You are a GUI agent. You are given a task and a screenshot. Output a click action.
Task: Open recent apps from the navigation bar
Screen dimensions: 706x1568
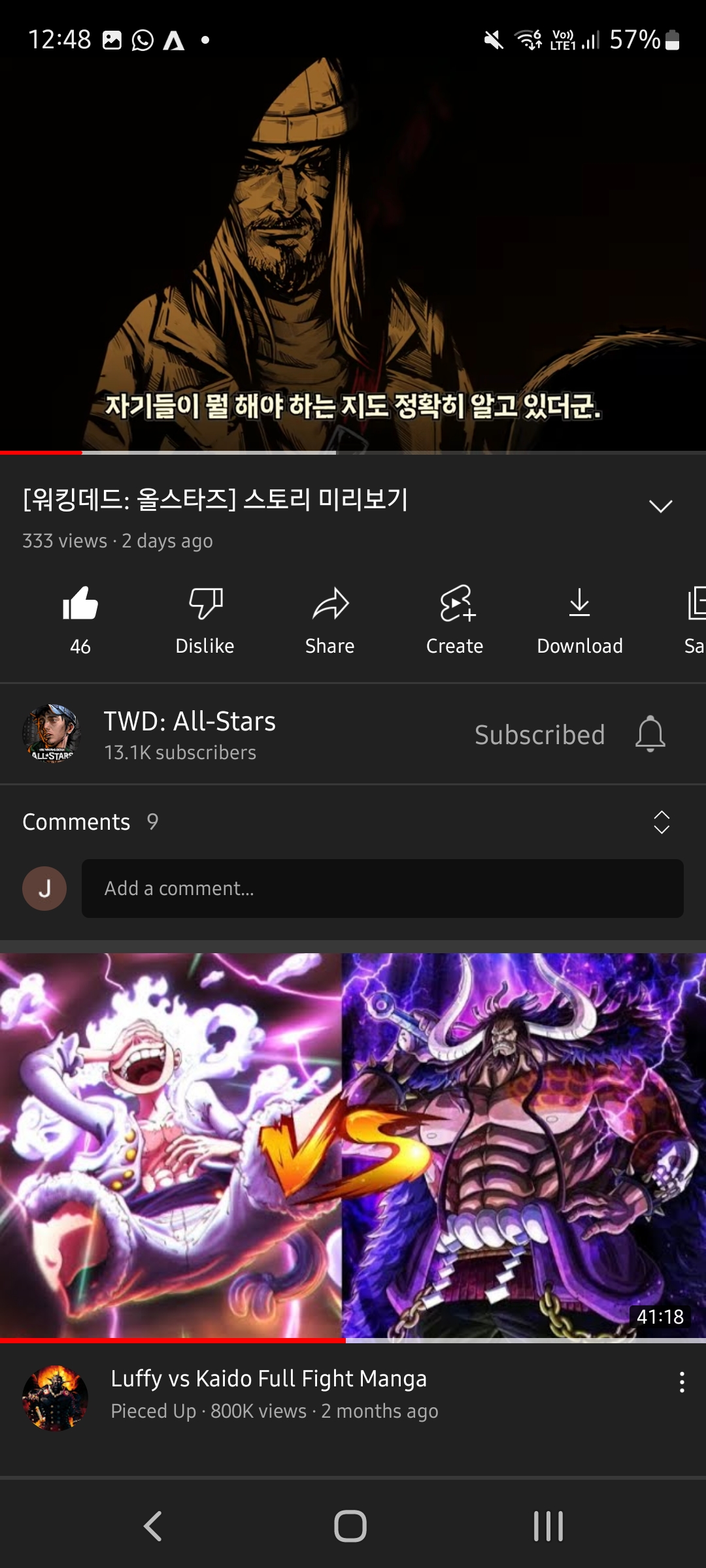tap(548, 1527)
